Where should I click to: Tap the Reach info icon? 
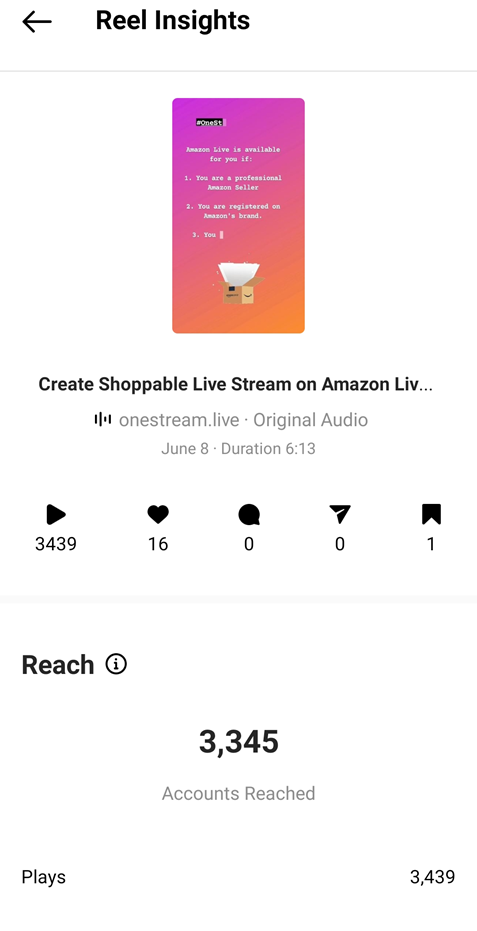pos(116,664)
